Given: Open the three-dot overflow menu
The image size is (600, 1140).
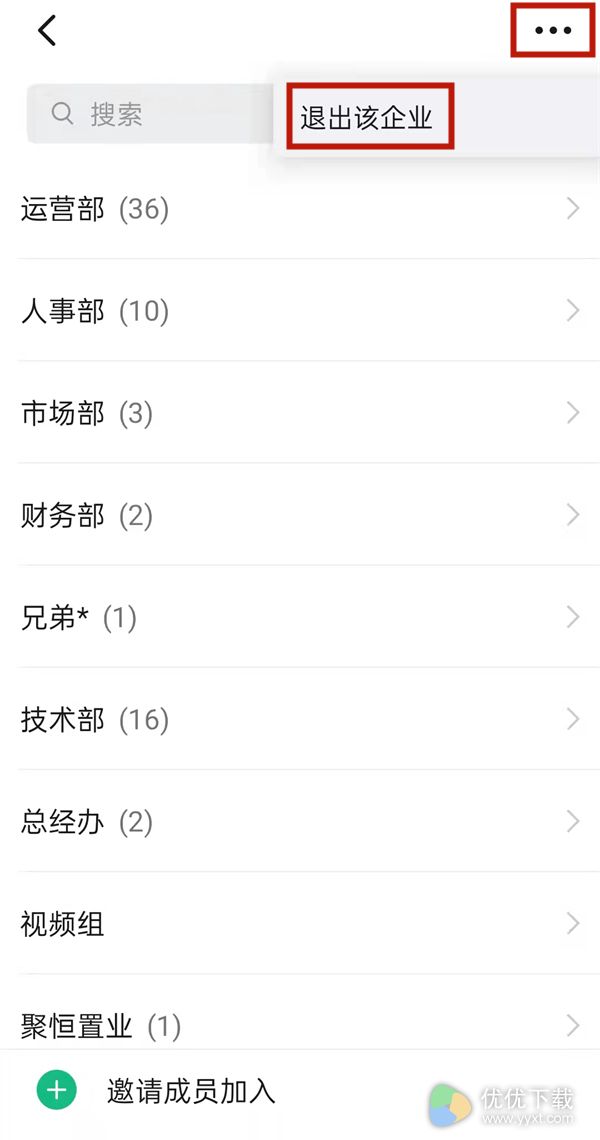Looking at the screenshot, I should coord(553,31).
